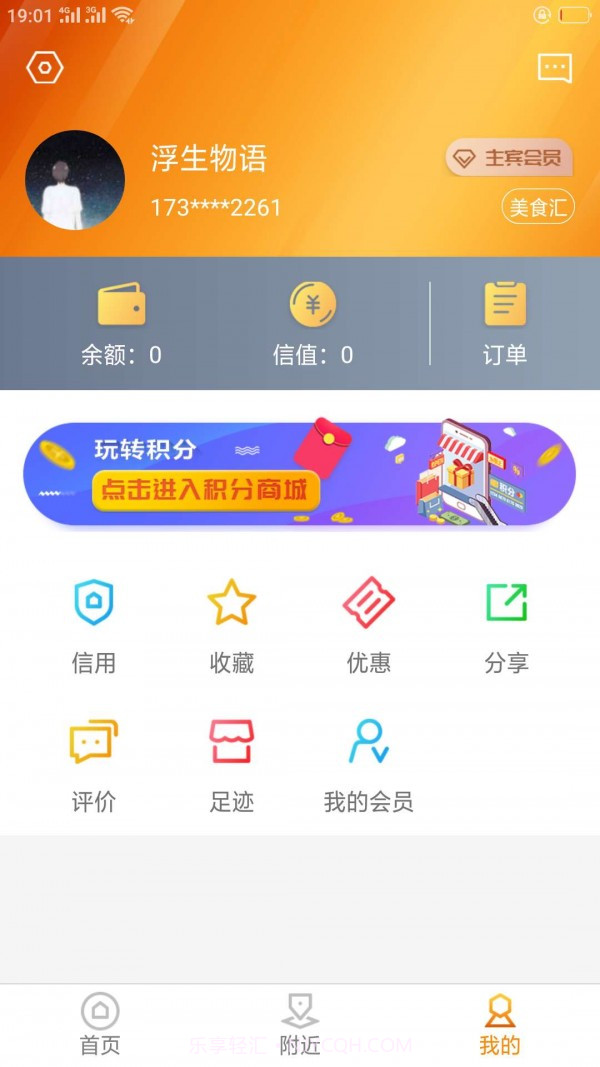Tap the 美食汇 tag
This screenshot has height=1067, width=600.
538,207
